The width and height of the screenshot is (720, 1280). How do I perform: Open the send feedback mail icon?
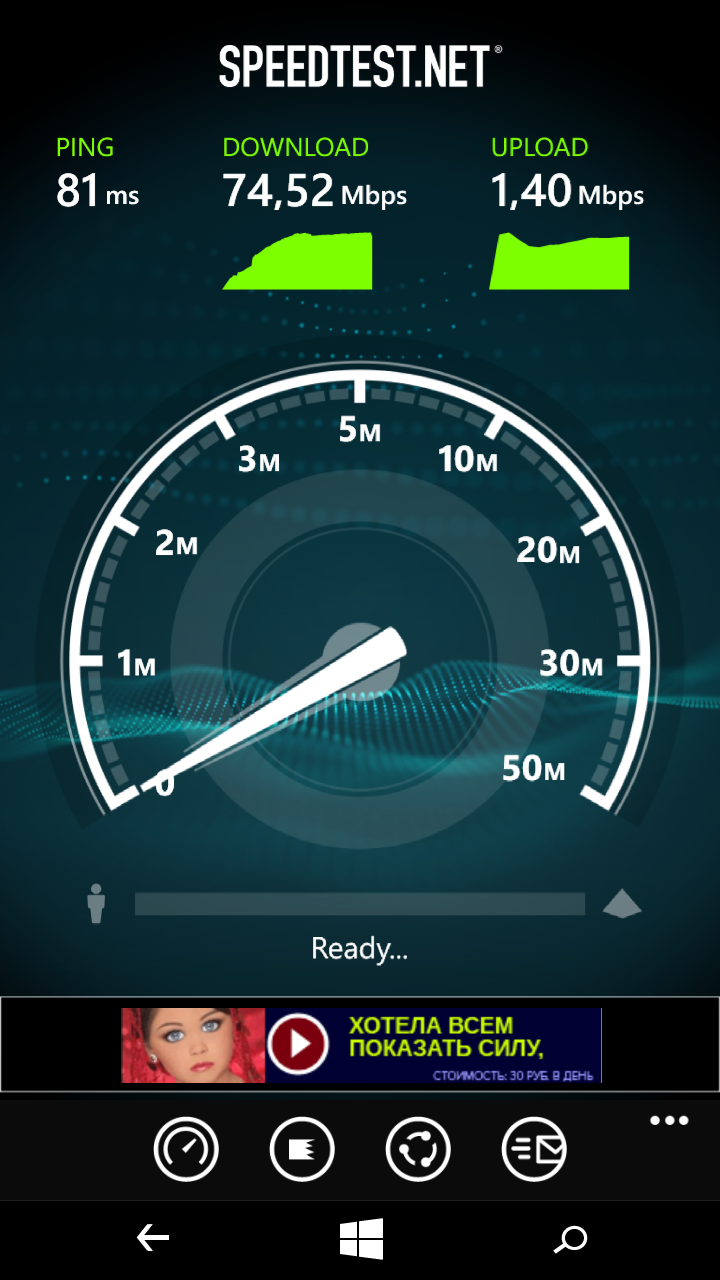point(534,1150)
